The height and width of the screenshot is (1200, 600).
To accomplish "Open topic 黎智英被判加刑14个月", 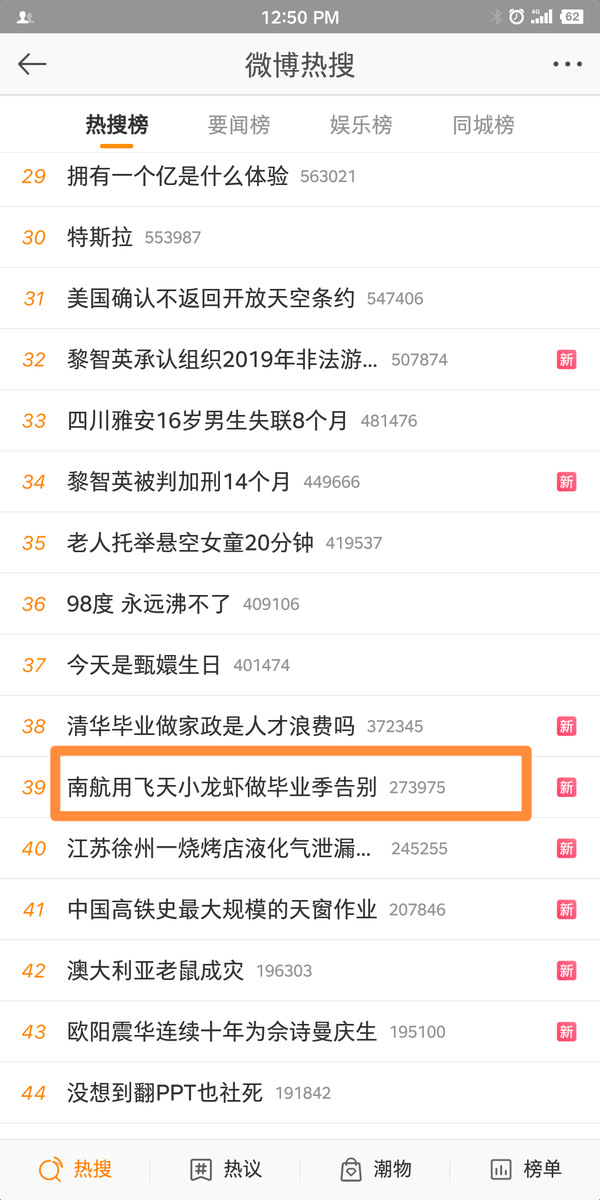I will pos(179,482).
